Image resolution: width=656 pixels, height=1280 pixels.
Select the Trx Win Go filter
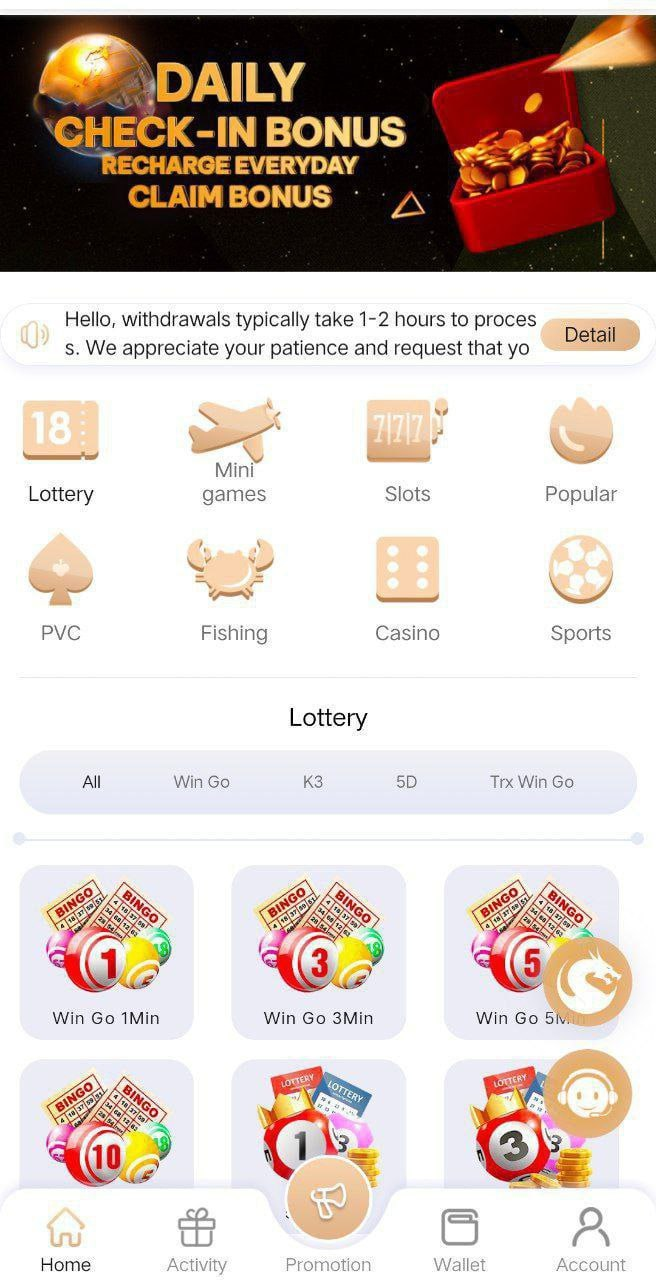pyautogui.click(x=532, y=782)
